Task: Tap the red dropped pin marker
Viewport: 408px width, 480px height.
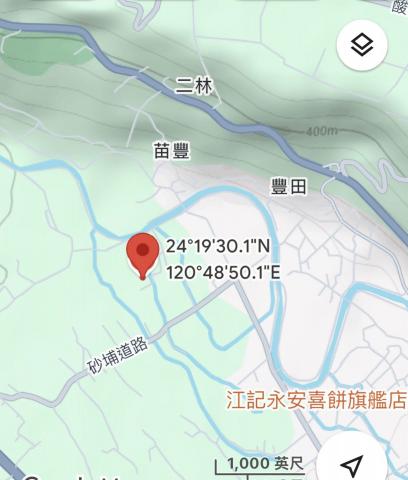Action: 143,256
